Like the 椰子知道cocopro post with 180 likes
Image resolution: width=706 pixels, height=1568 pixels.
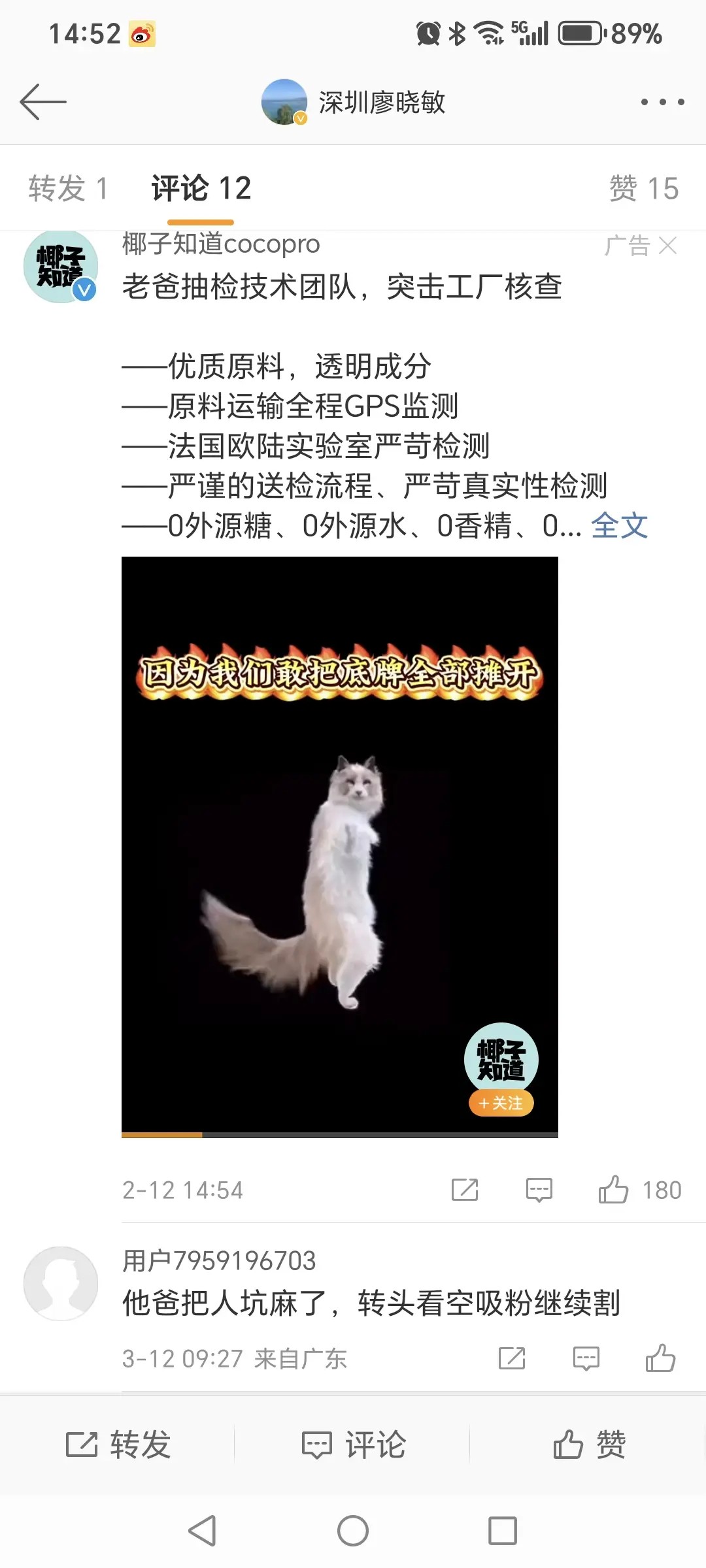[x=613, y=1190]
